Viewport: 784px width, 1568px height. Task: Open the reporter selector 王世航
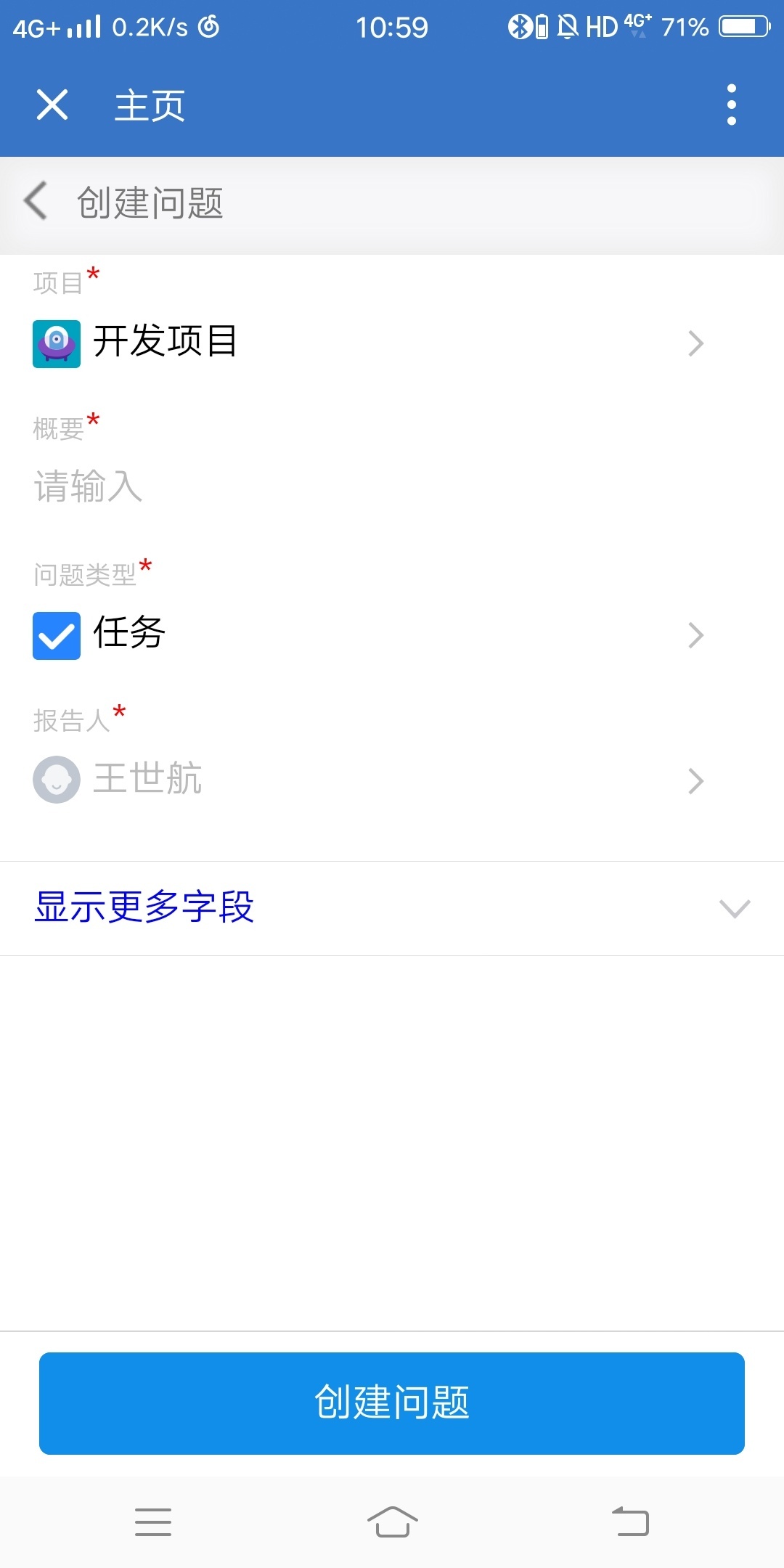tap(368, 780)
